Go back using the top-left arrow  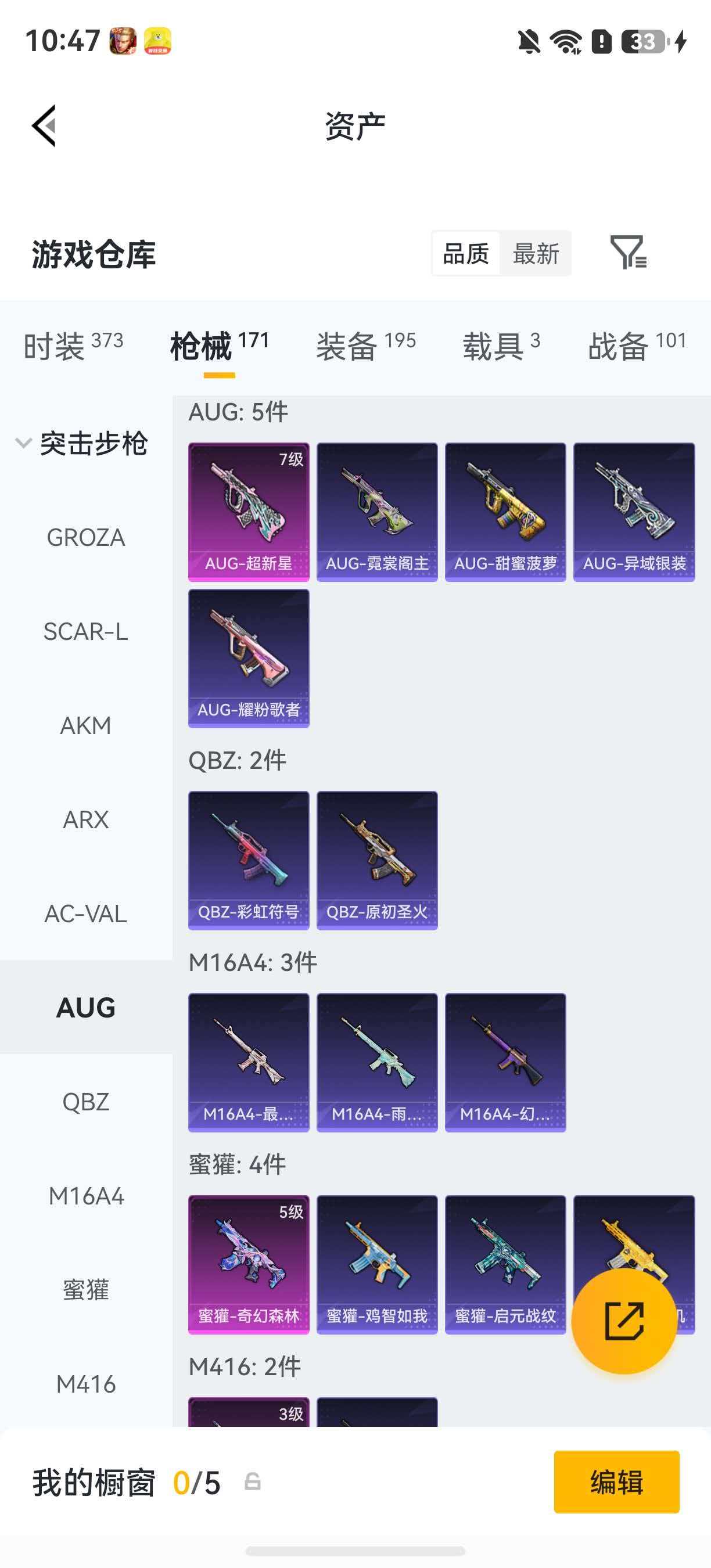coord(44,126)
